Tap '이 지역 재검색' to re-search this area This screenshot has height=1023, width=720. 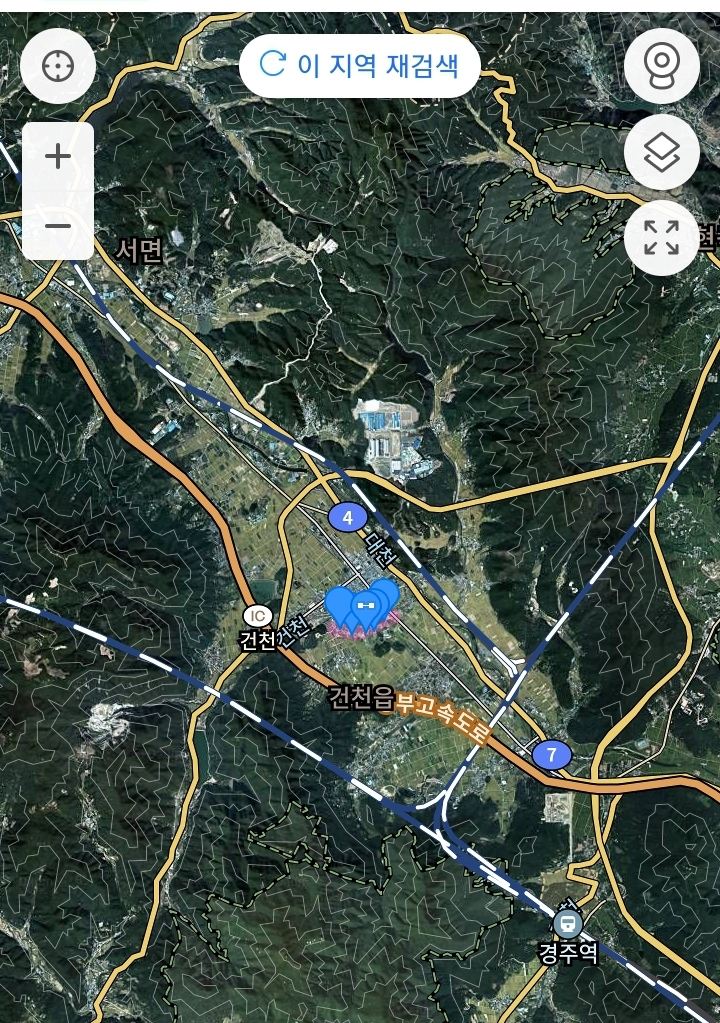(360, 65)
